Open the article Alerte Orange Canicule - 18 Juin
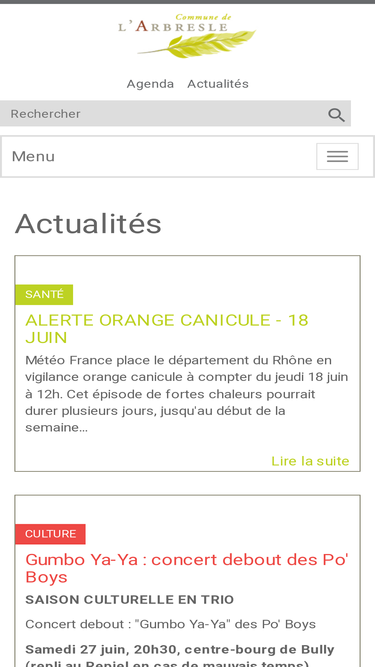Viewport: 375px width, 667px height. tap(167, 329)
